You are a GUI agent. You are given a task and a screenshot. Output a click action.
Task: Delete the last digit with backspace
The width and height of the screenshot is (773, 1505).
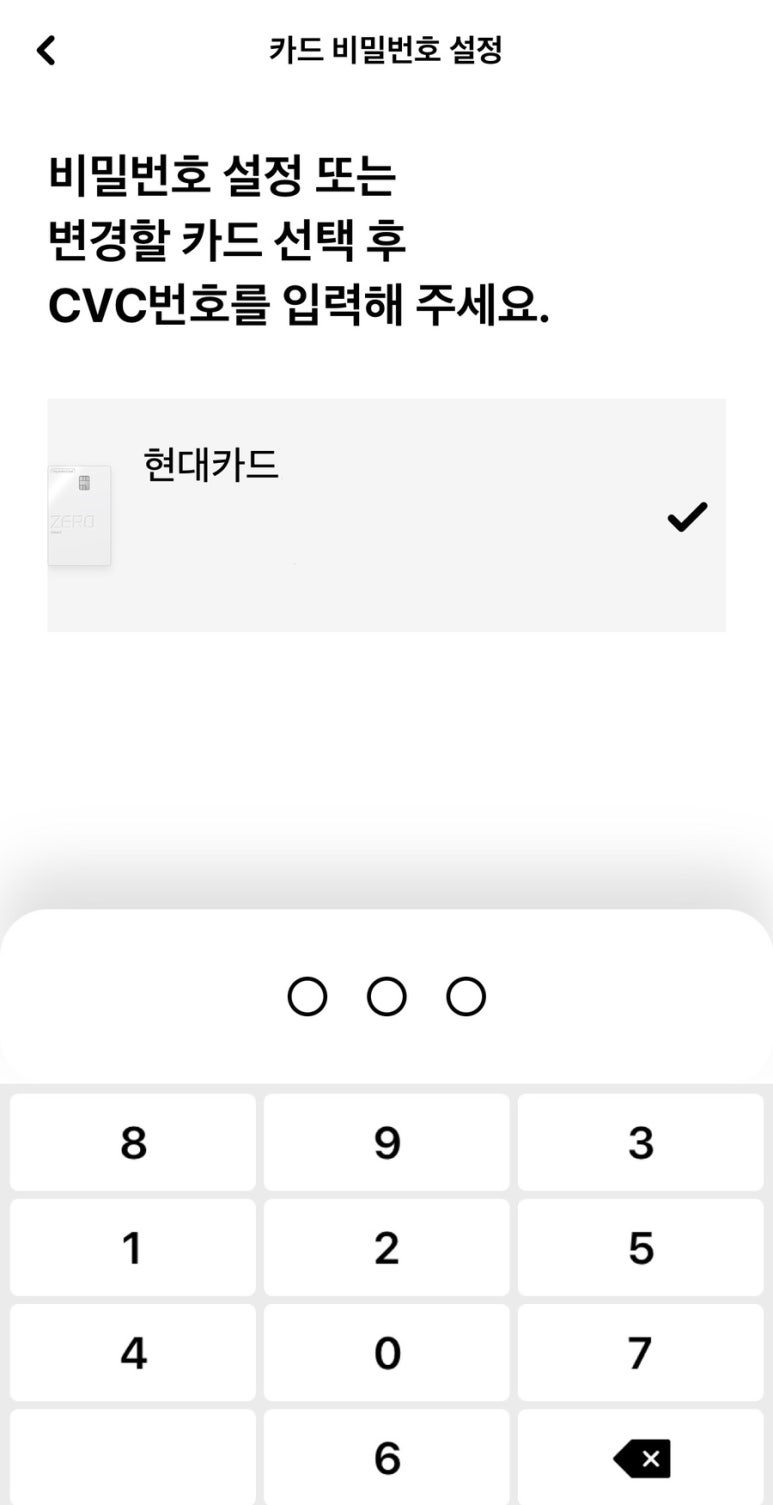pos(641,1458)
